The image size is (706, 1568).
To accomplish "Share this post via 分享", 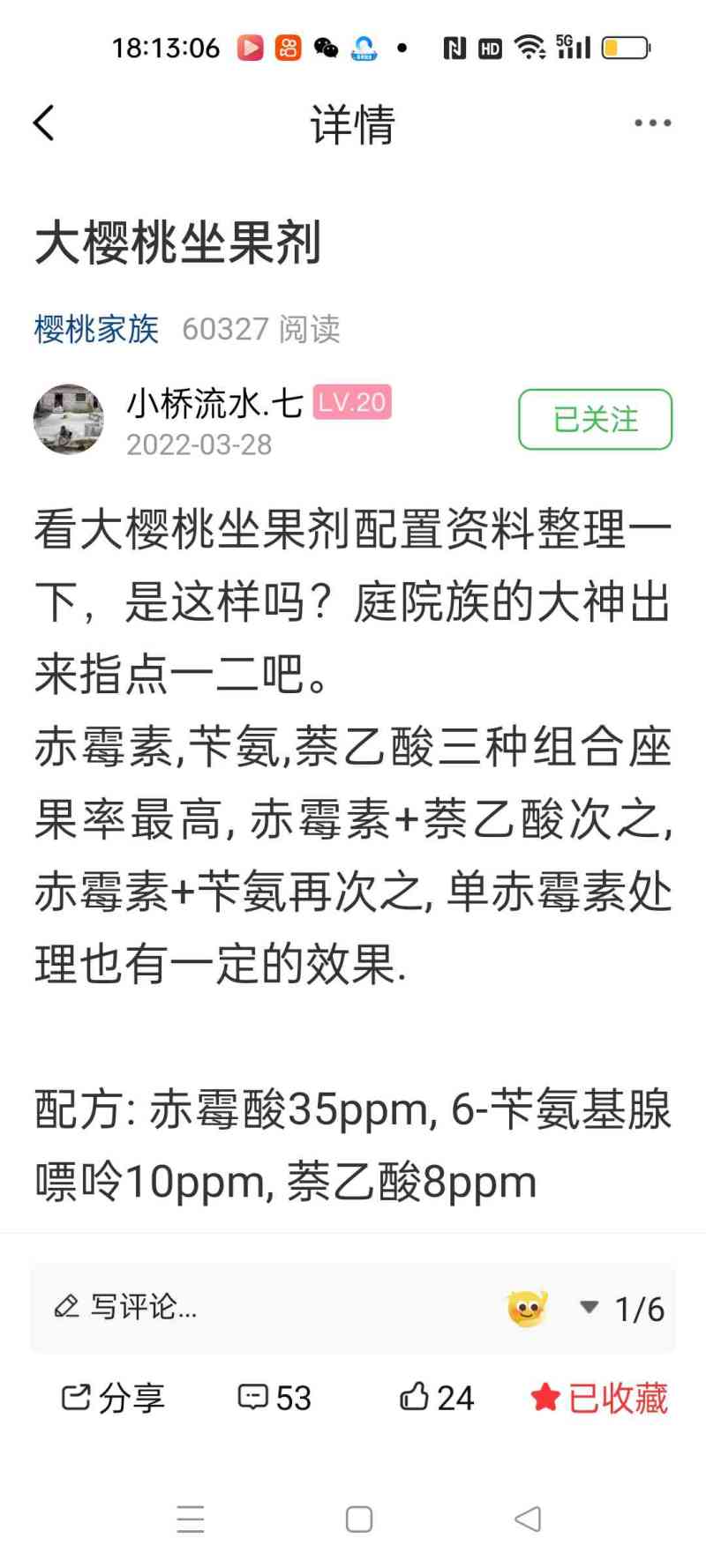I will point(113,1398).
